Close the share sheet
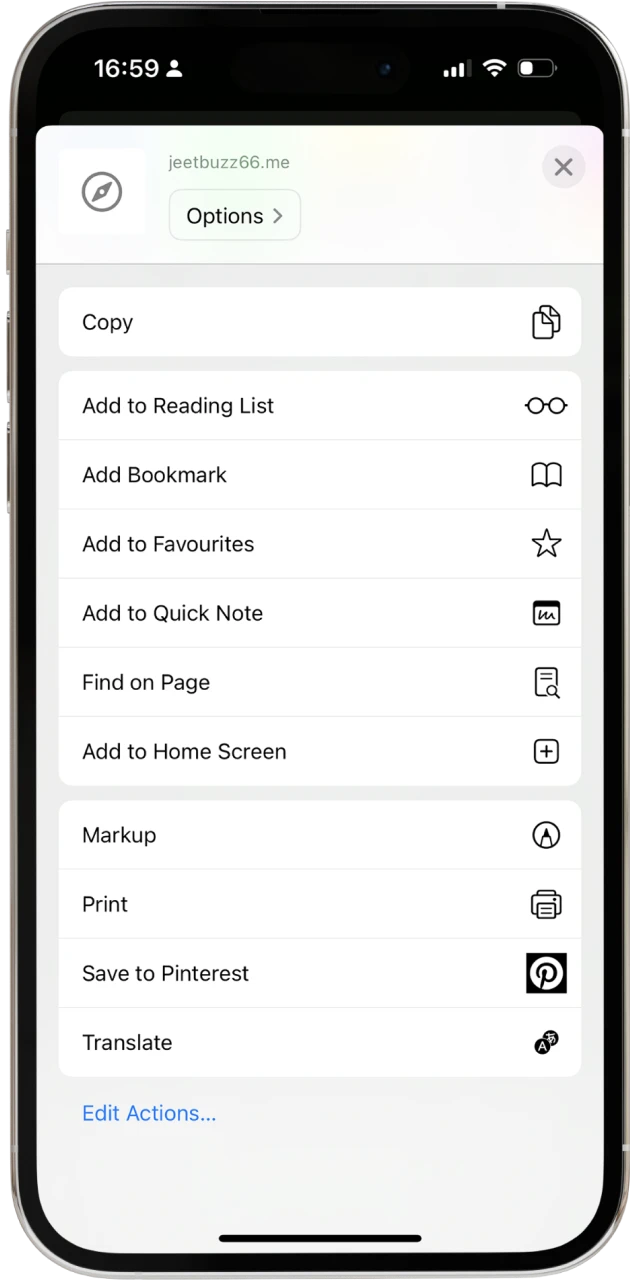Image resolution: width=630 pixels, height=1280 pixels. tap(563, 167)
